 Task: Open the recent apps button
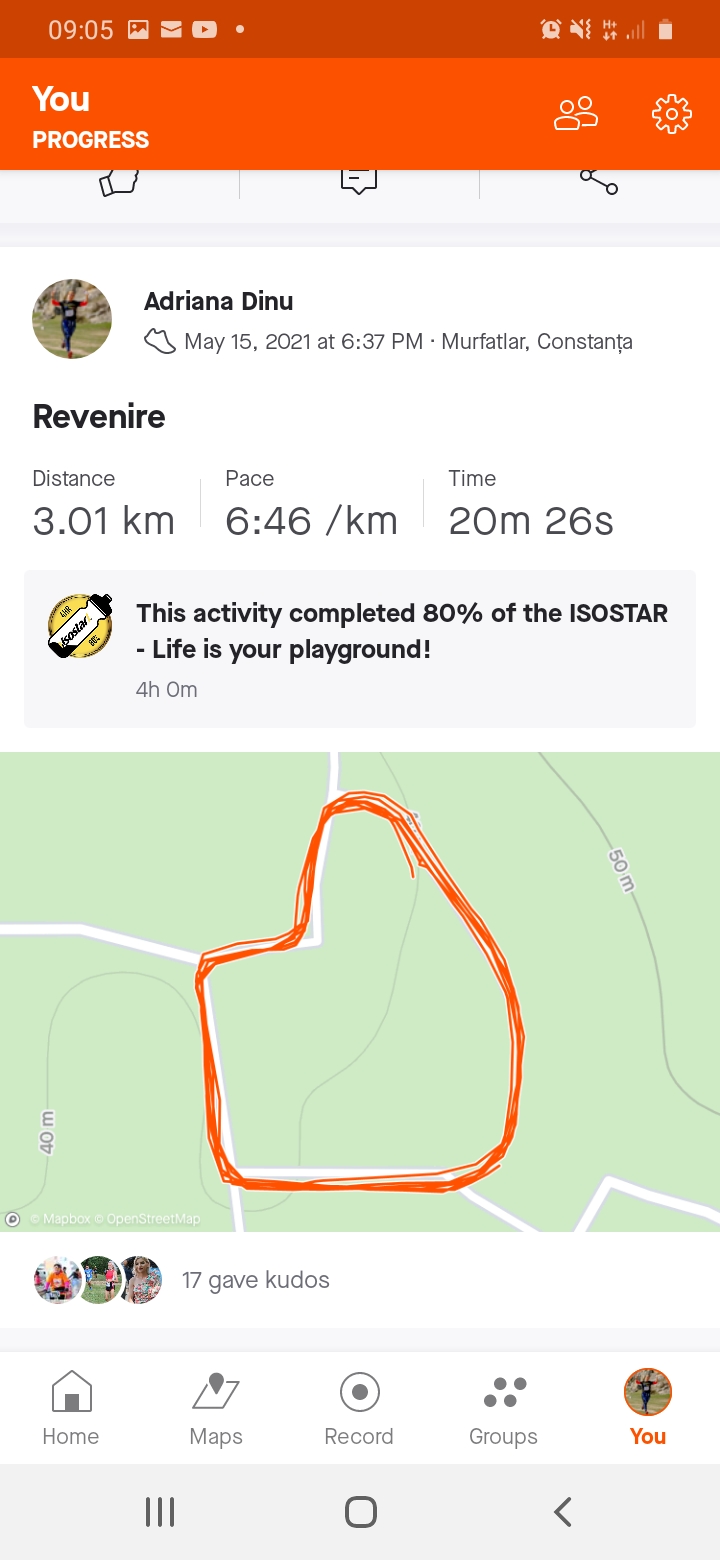pyautogui.click(x=160, y=1511)
